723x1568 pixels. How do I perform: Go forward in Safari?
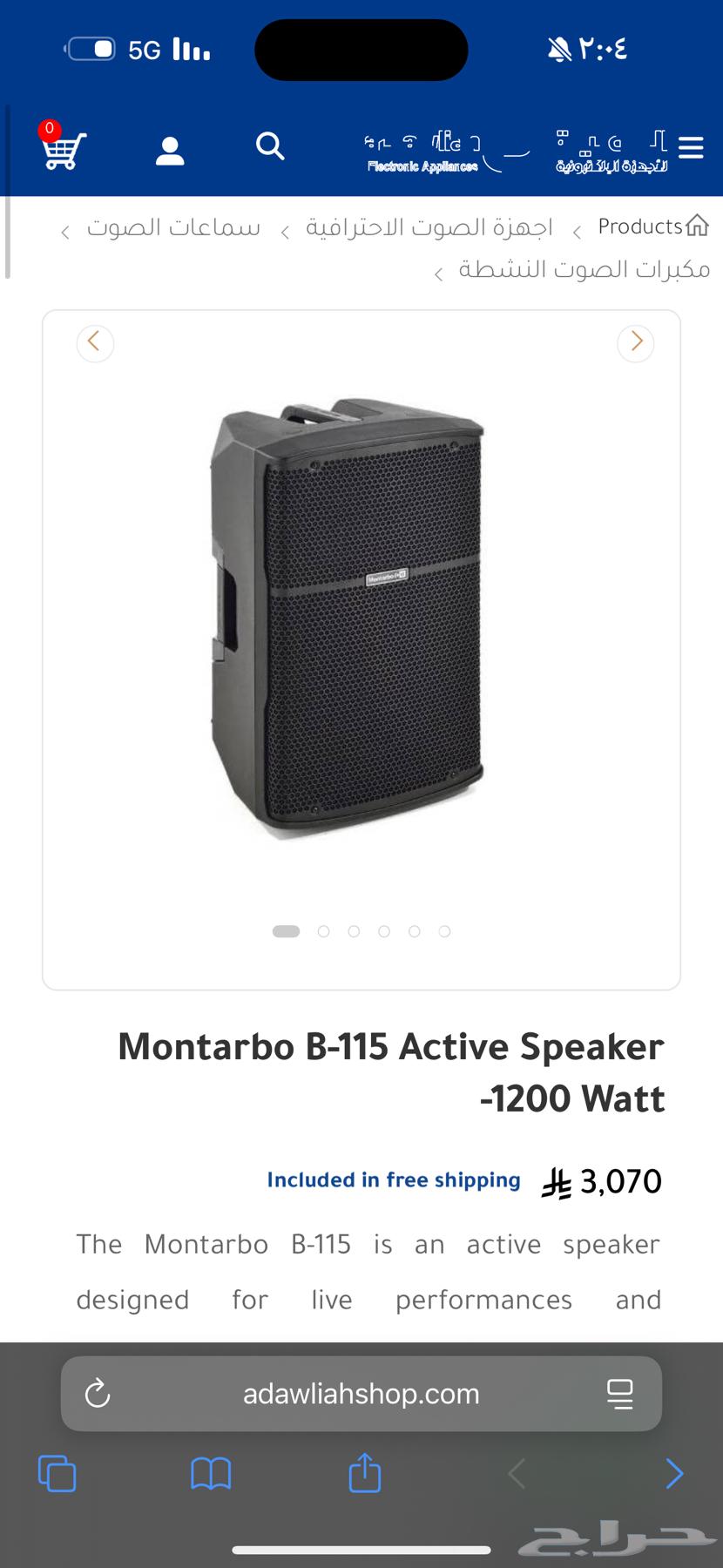click(x=673, y=1474)
